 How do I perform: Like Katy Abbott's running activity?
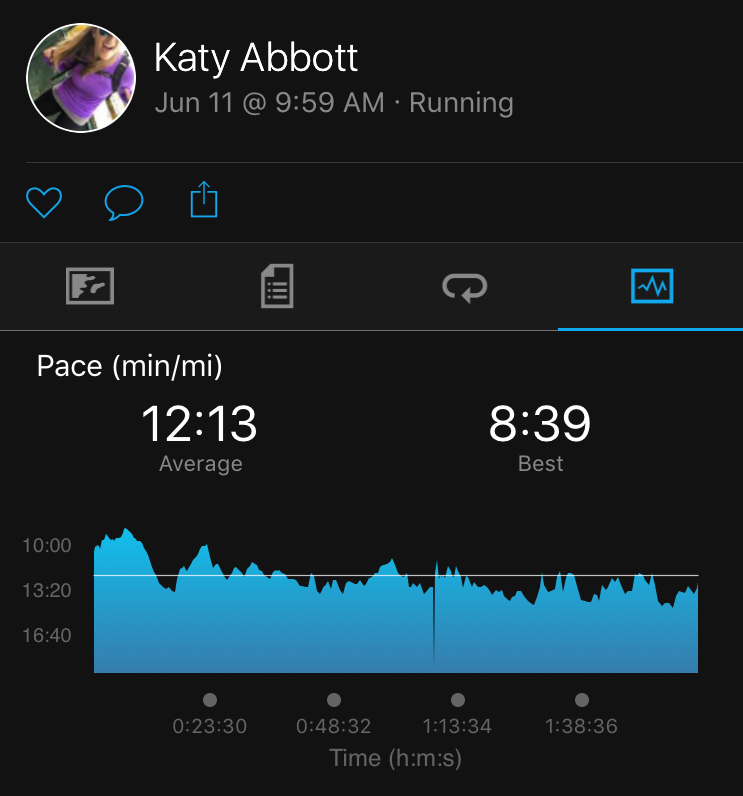coord(44,203)
